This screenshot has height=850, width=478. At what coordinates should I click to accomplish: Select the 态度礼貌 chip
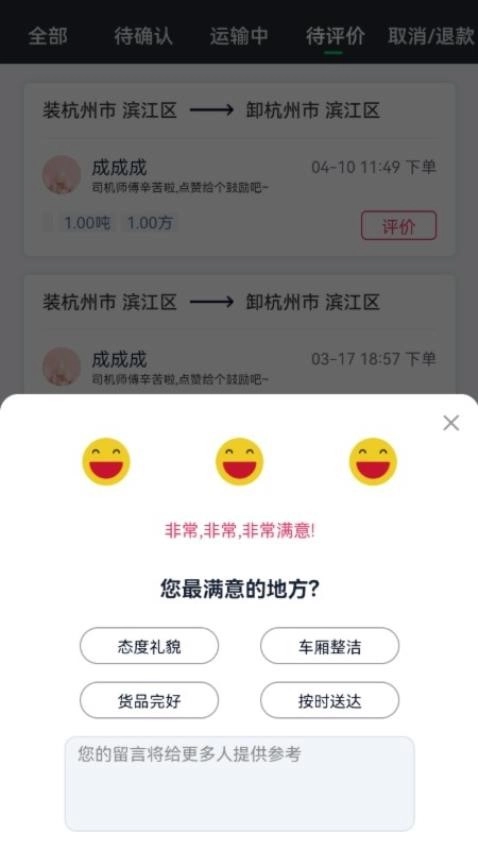(149, 646)
